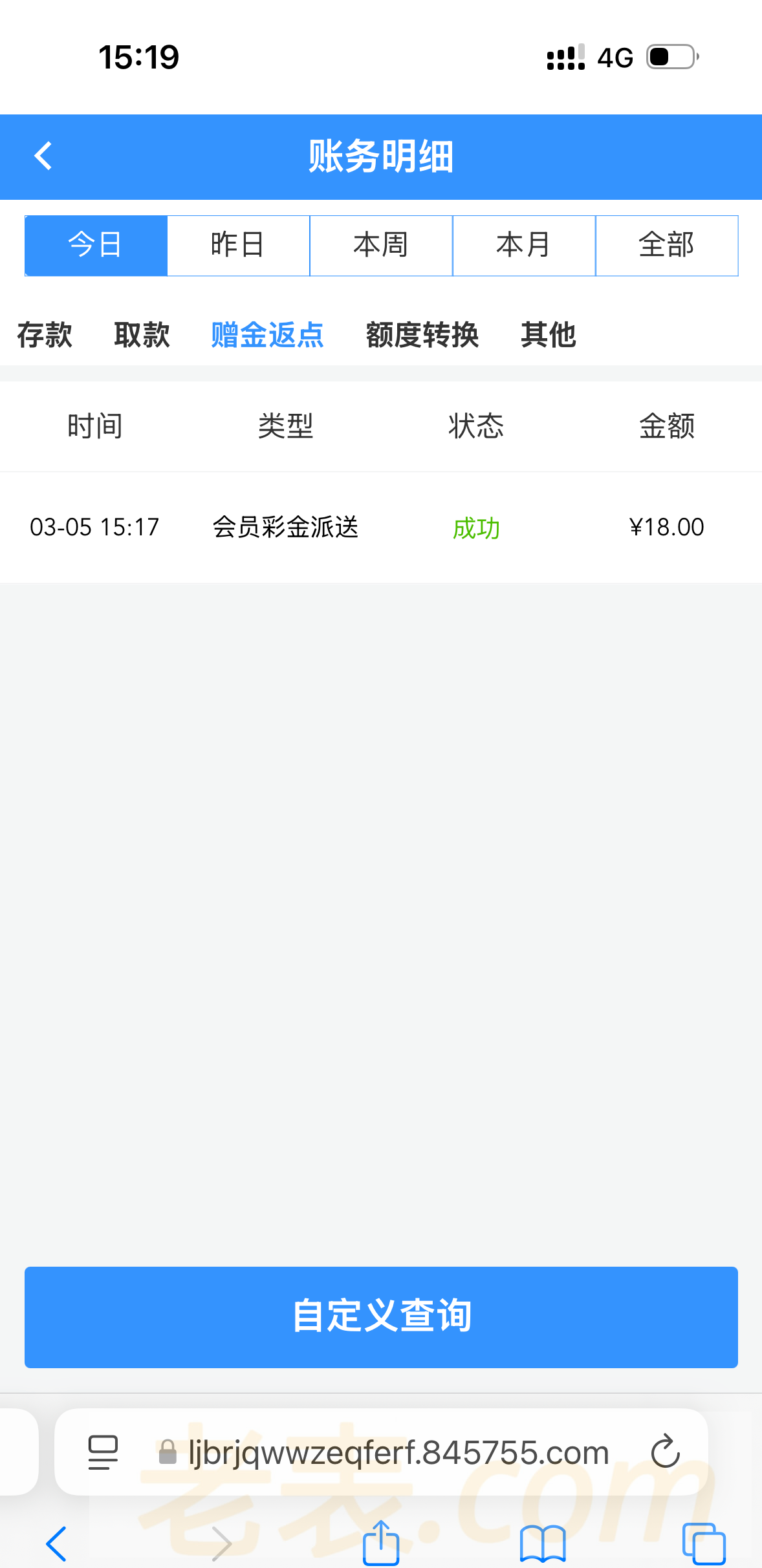The height and width of the screenshot is (1568, 762).
Task: Open the 存款 category
Action: (x=45, y=335)
